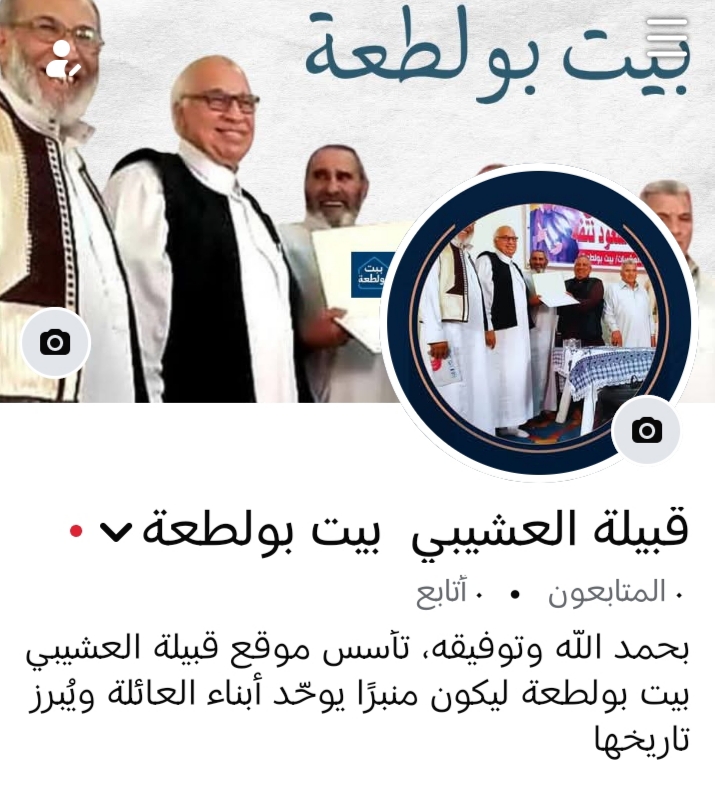Expand the page name dropdown chevron
715x797 pixels.
[x=117, y=531]
